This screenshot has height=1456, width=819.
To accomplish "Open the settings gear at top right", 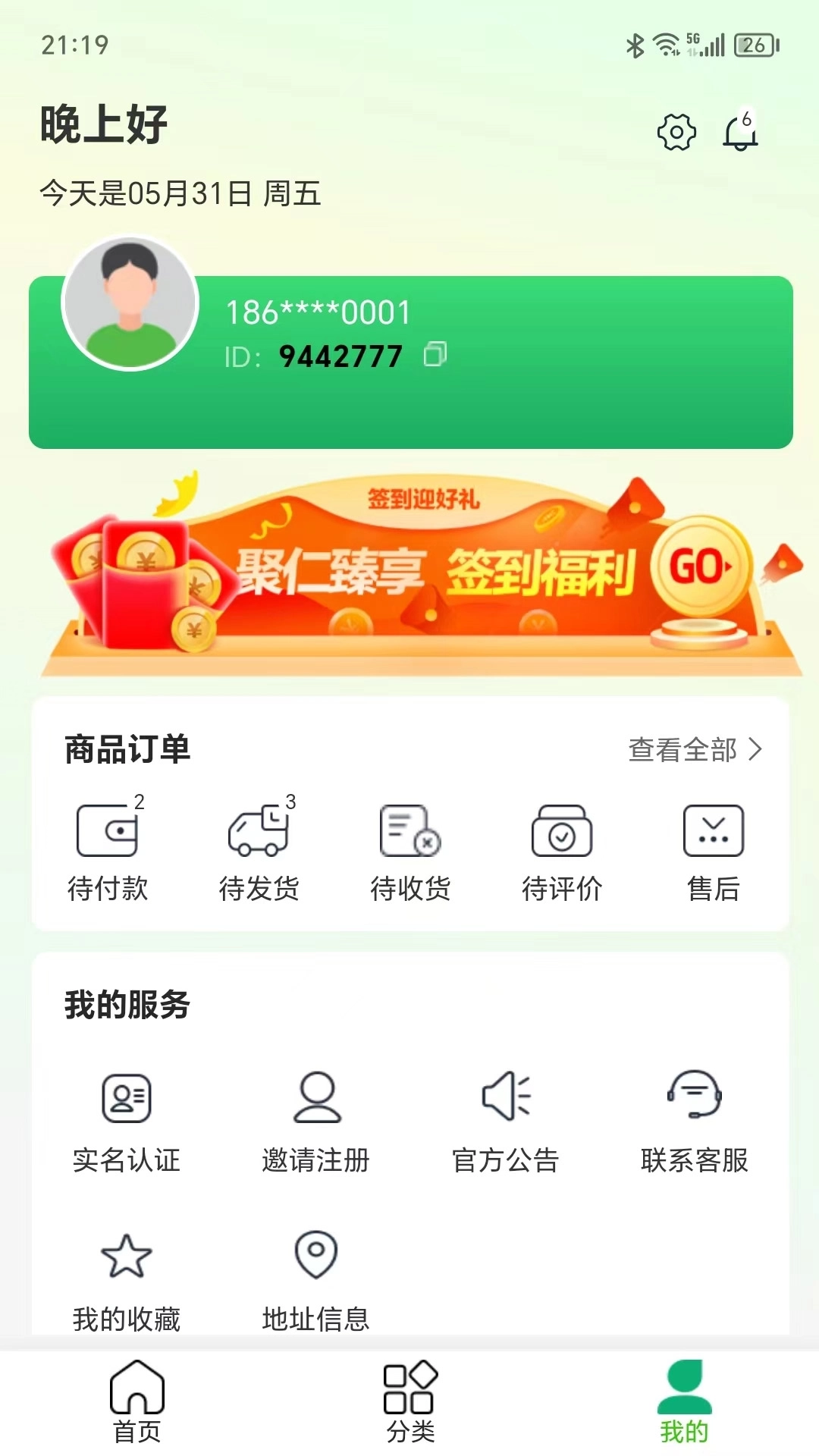I will 676,131.
